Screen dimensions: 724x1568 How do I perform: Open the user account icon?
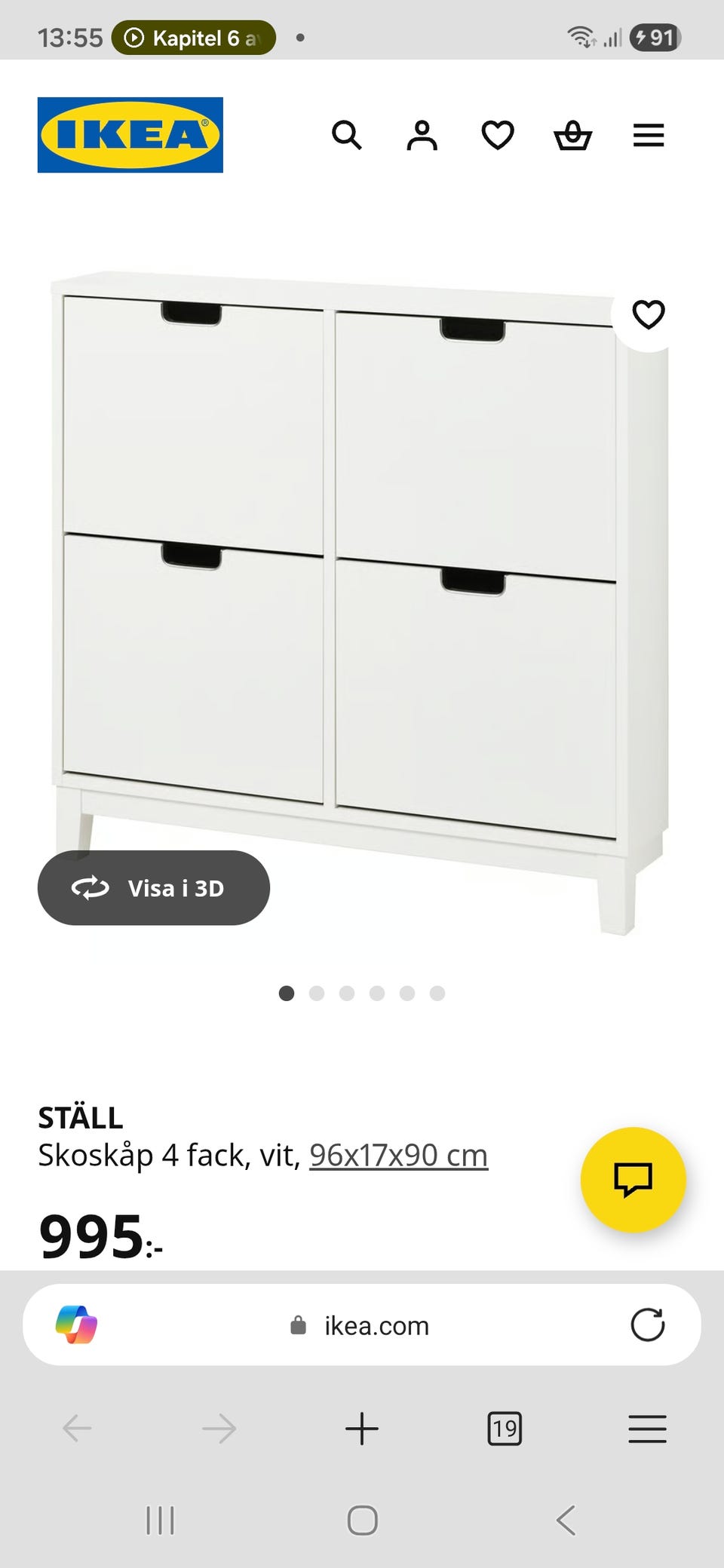pos(422,136)
